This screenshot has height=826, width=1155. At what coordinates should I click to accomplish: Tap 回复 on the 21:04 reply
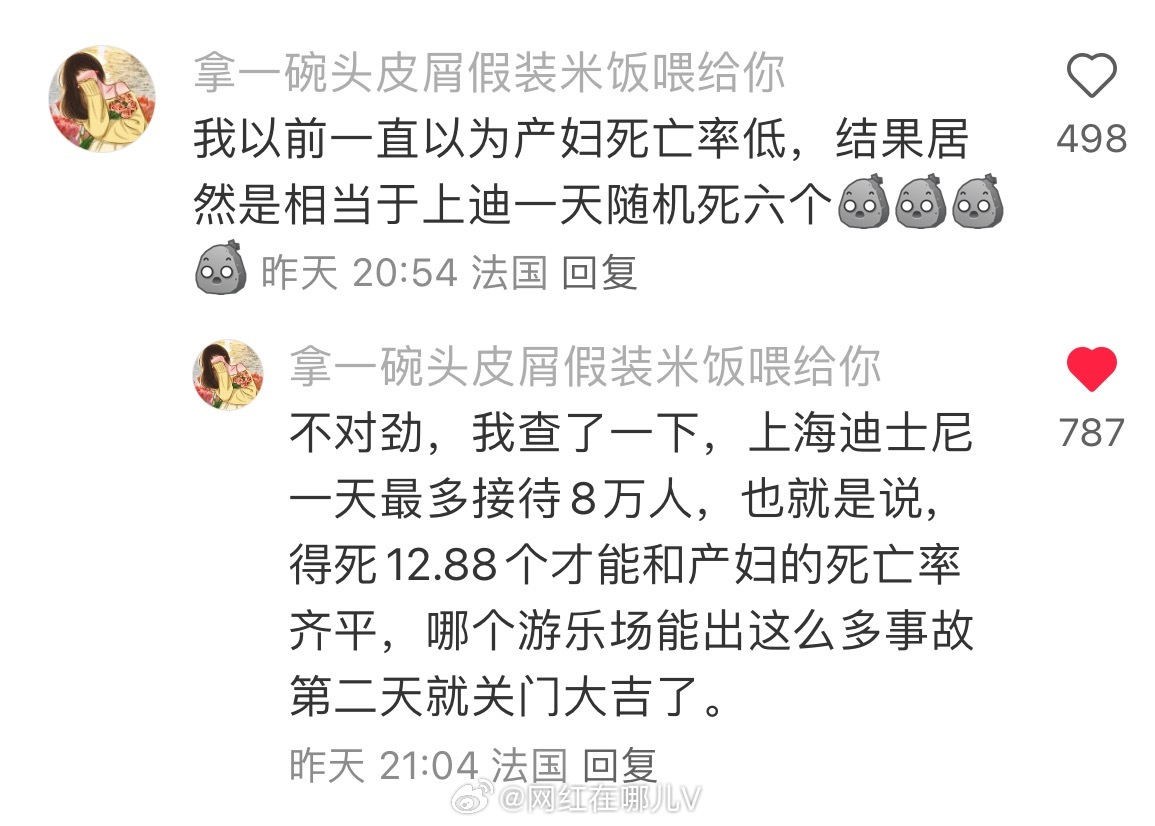[x=619, y=766]
